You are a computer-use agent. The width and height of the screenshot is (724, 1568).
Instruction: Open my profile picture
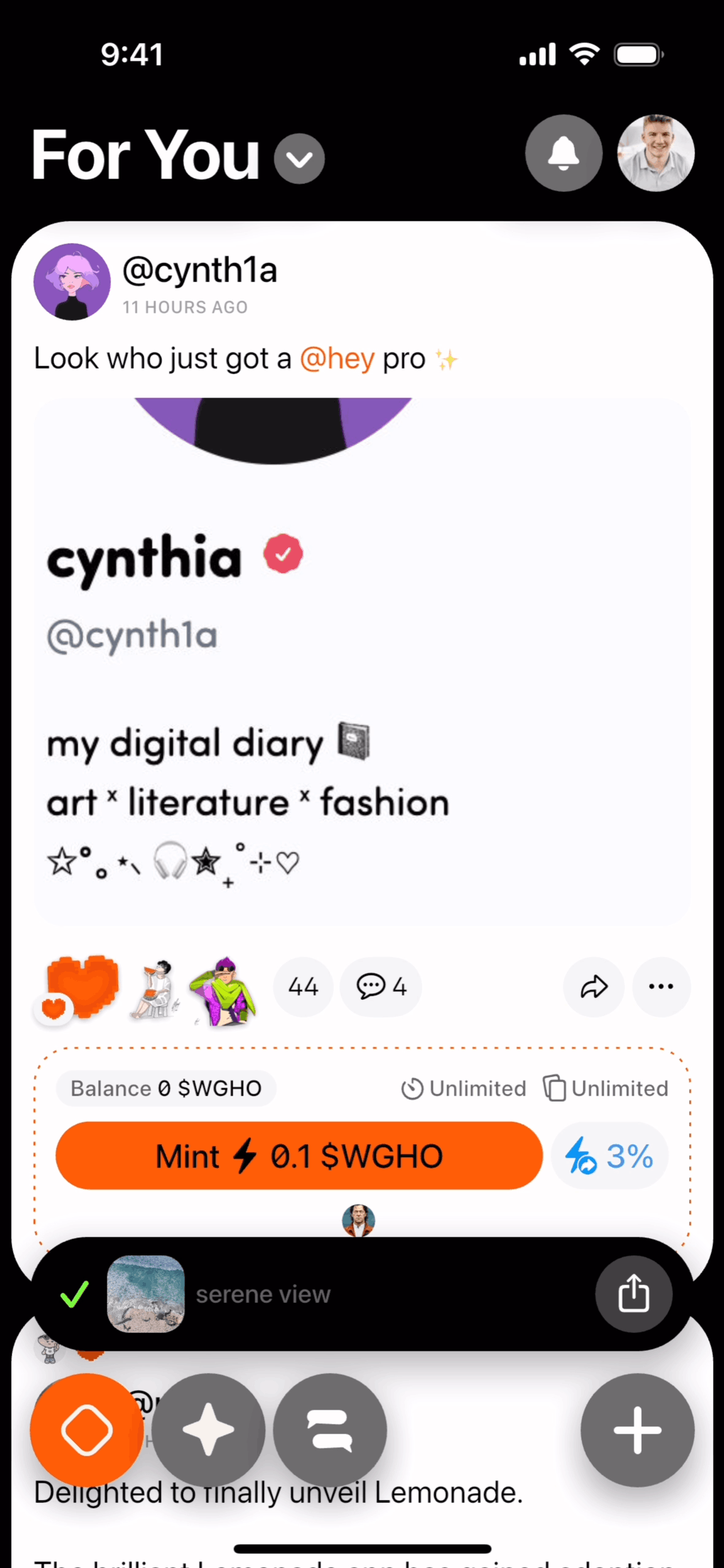pyautogui.click(x=655, y=153)
